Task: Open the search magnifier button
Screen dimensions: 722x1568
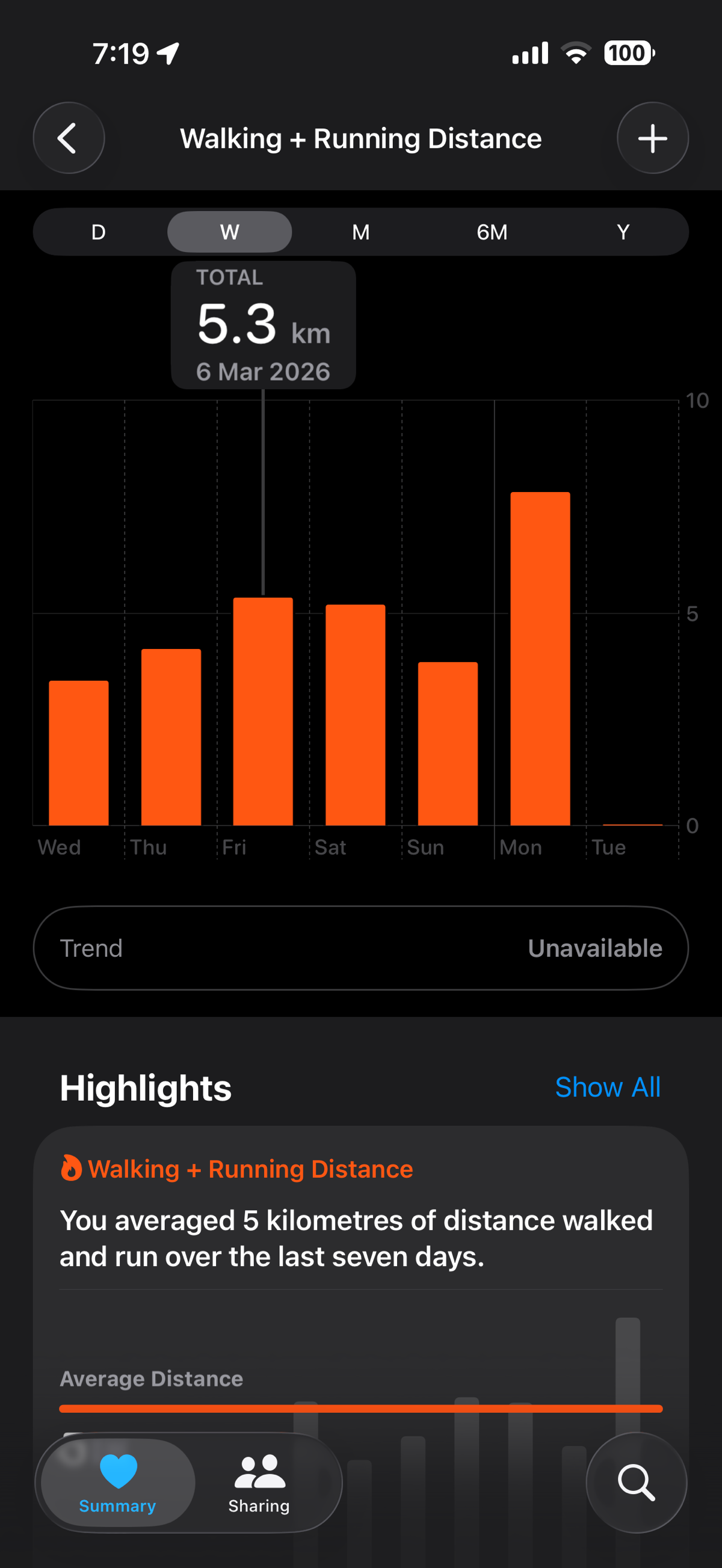Action: pyautogui.click(x=636, y=1482)
